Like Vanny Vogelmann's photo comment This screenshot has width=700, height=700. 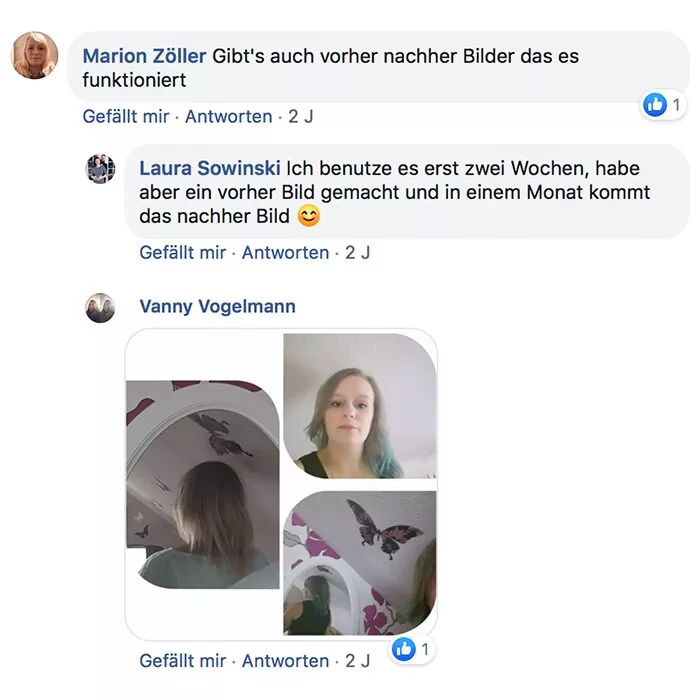183,661
